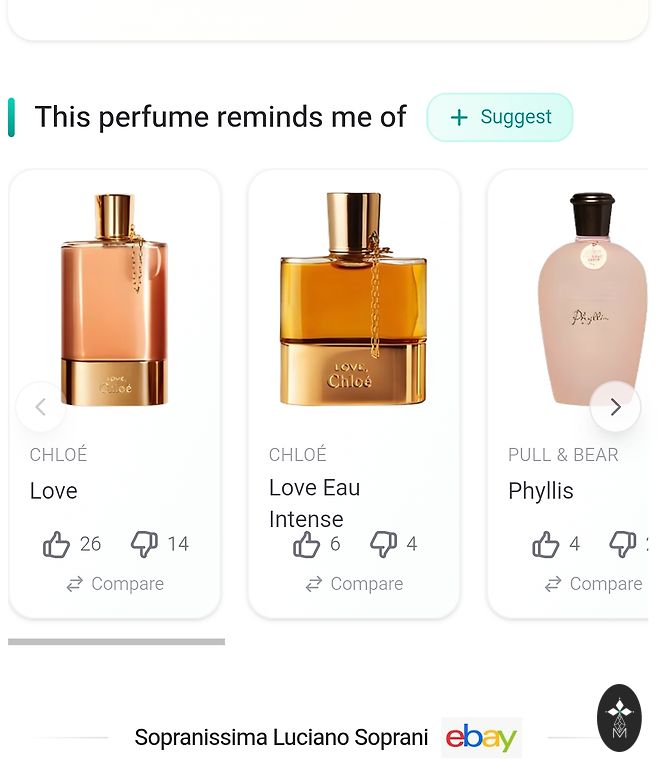Dislike the Love Eau Intense suggestion
This screenshot has height=768, width=658.
[384, 544]
